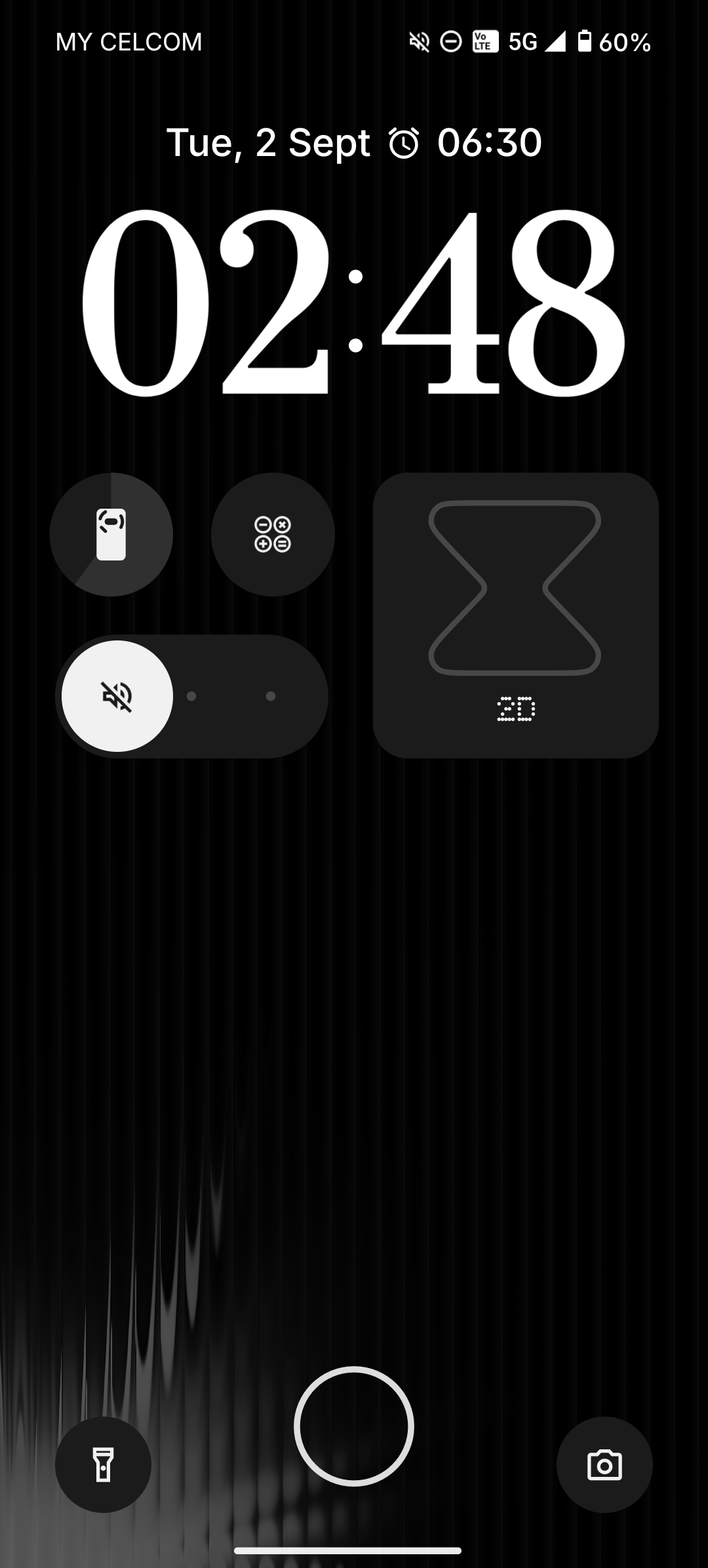708x1568 pixels.
Task: Open the calculator widget
Action: 273,534
